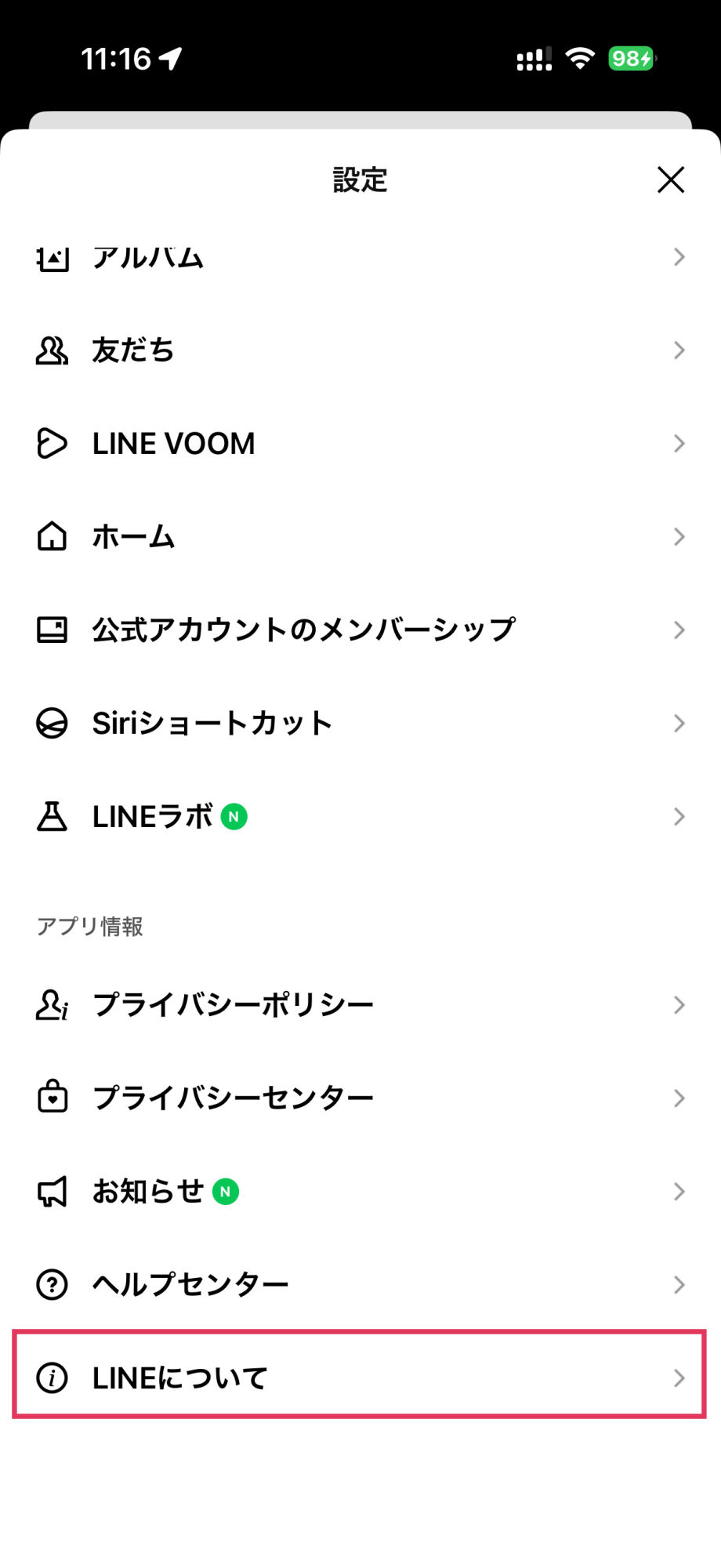This screenshot has height=1568, width=721.
Task: Select the LINEラボ flask icon
Action: click(x=51, y=815)
